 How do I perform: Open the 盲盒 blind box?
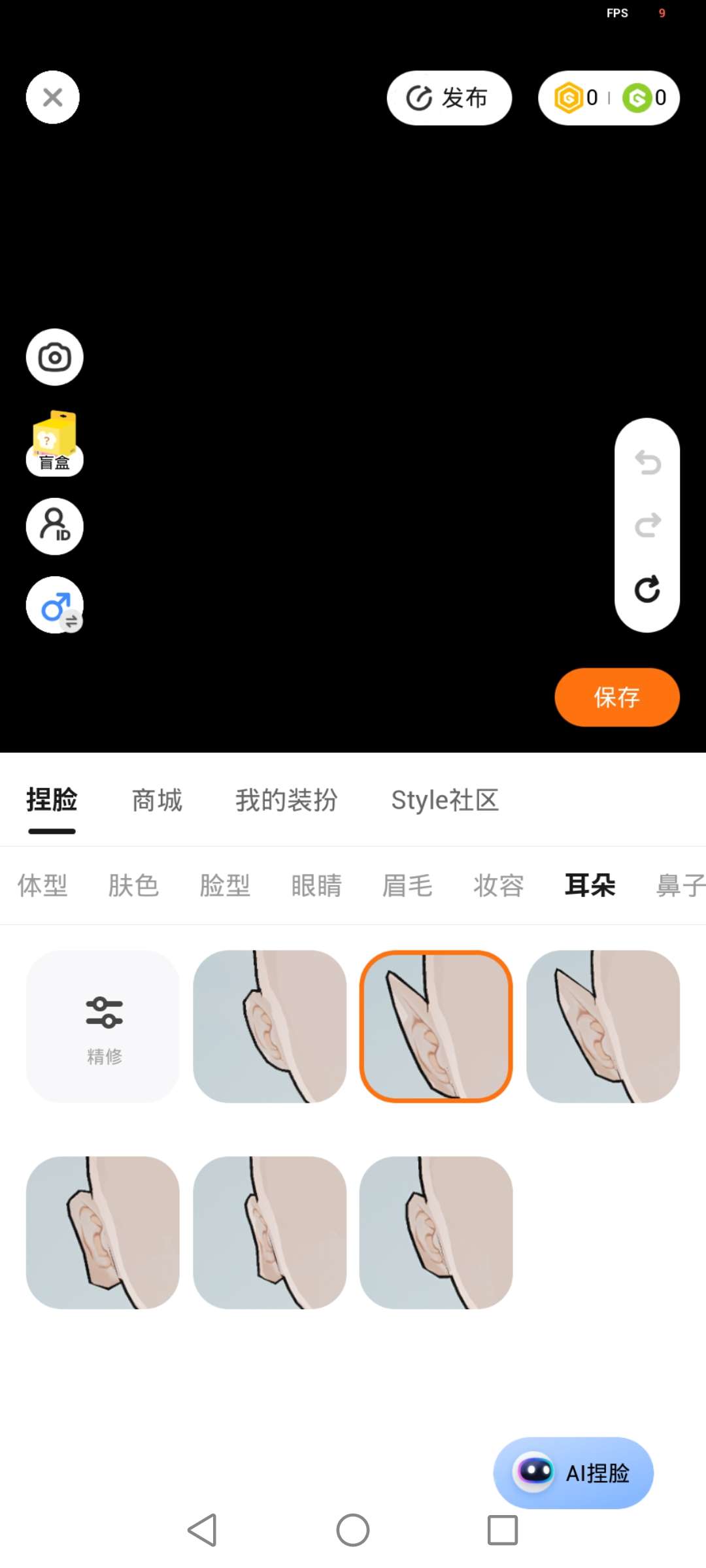click(x=54, y=443)
